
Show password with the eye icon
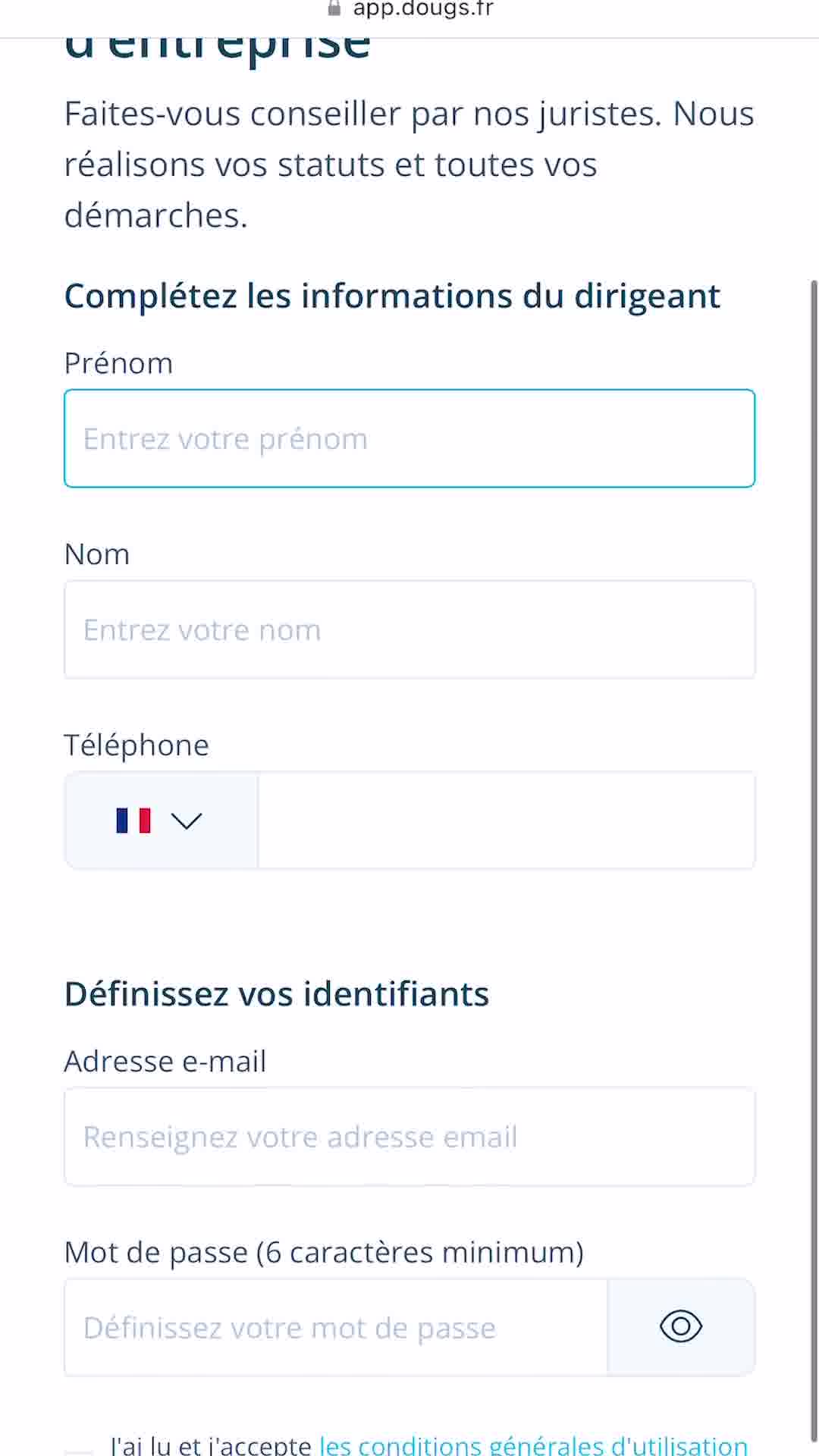[x=681, y=1328]
